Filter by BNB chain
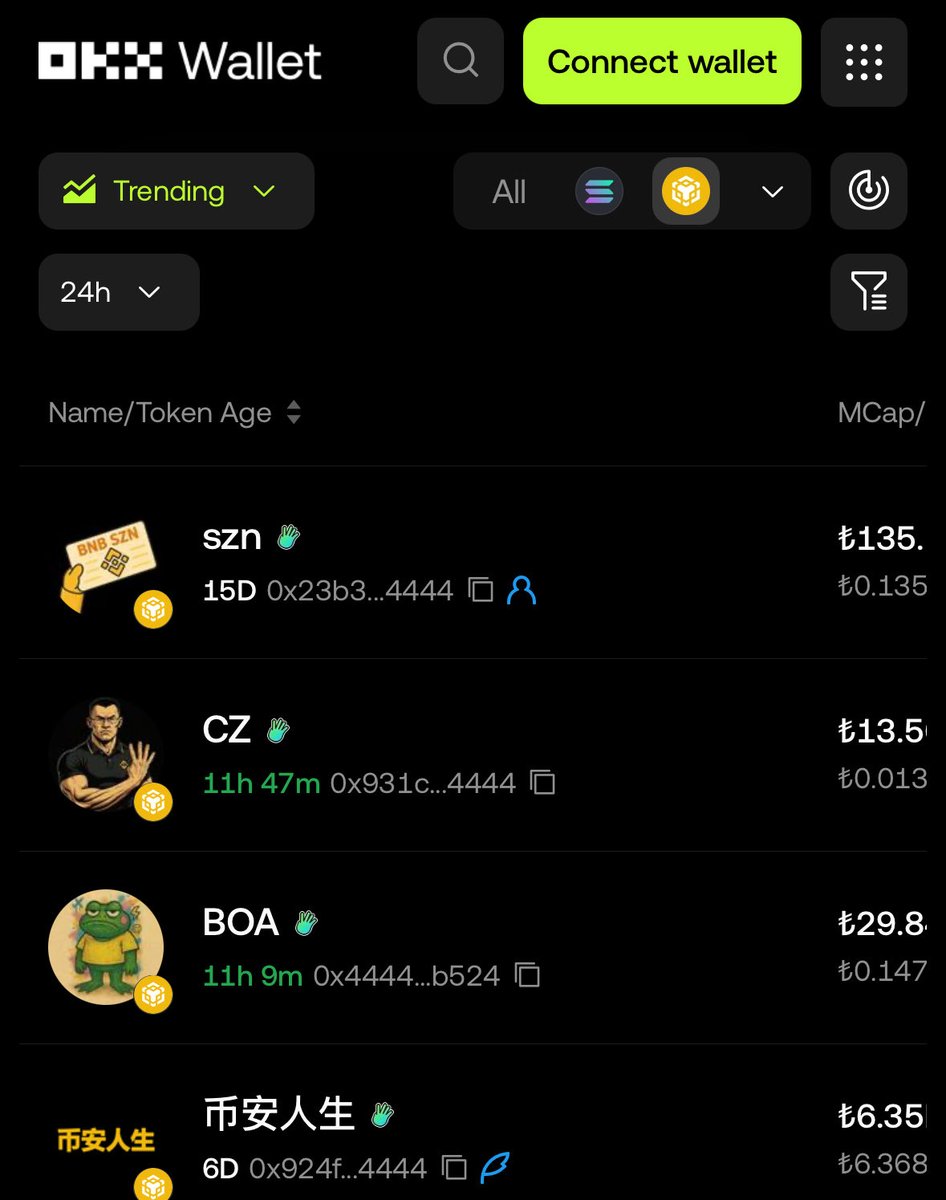This screenshot has width=946, height=1200. (685, 191)
